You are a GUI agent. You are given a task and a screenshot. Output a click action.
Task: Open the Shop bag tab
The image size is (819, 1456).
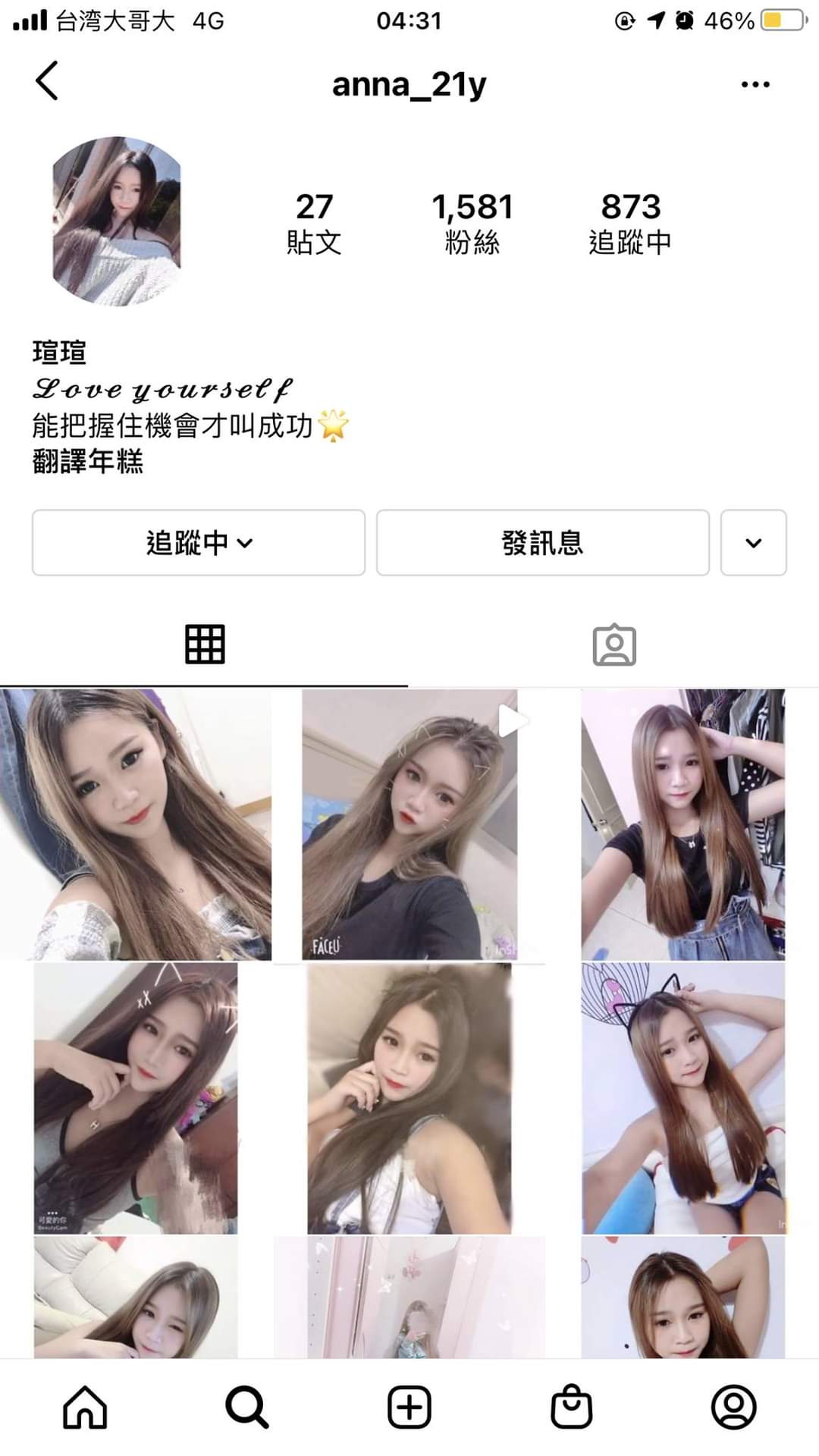tap(571, 1407)
